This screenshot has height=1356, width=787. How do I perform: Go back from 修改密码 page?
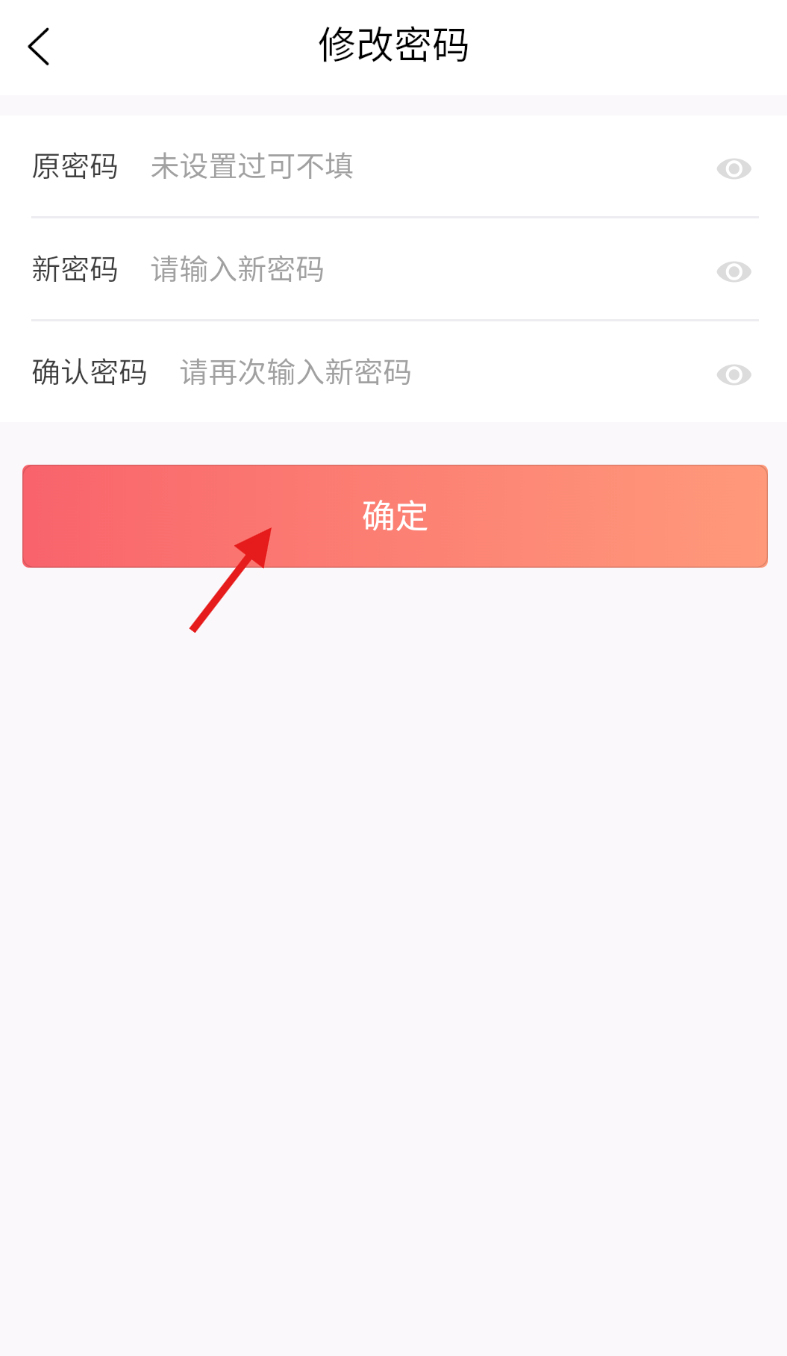[39, 46]
